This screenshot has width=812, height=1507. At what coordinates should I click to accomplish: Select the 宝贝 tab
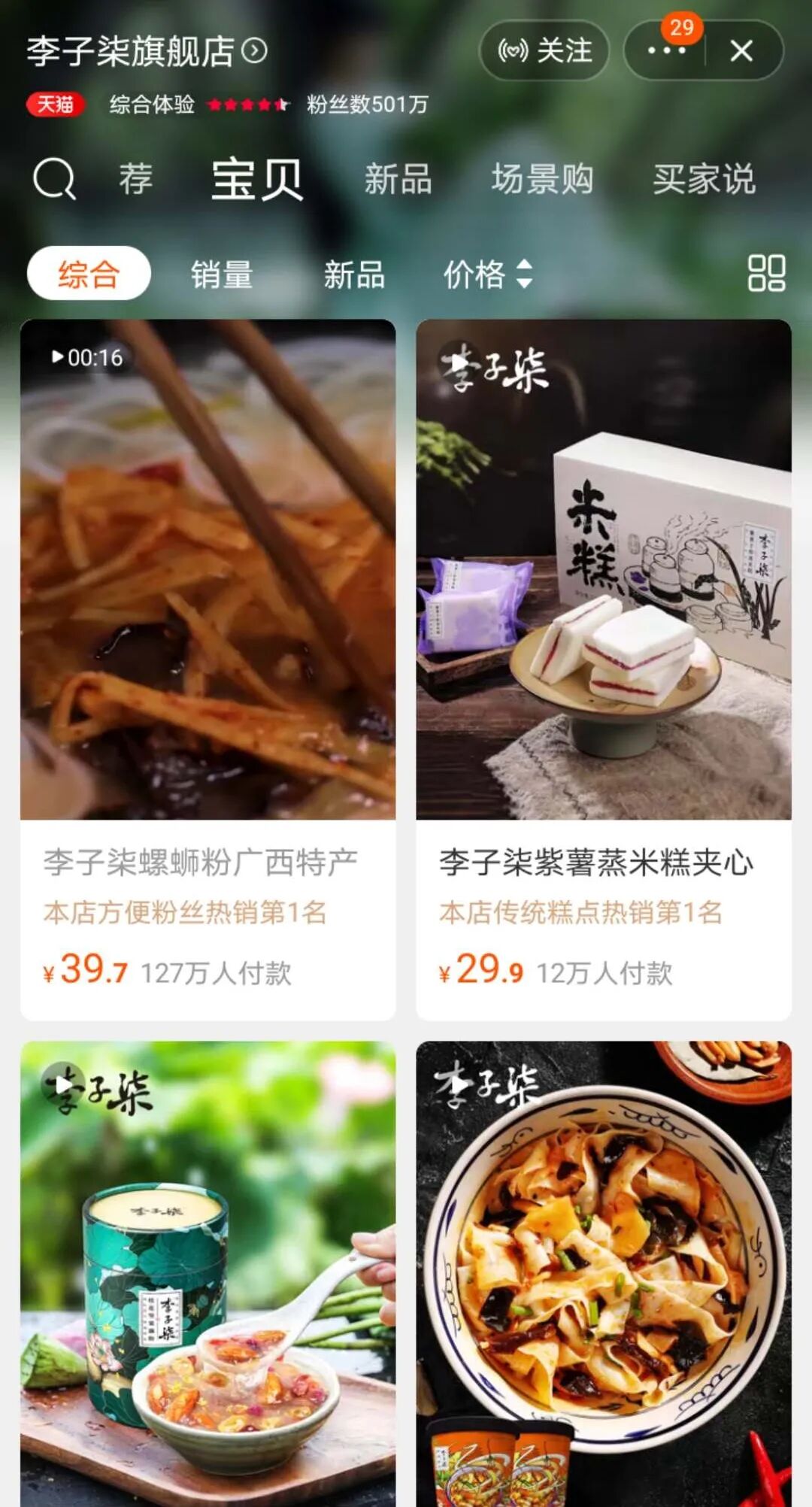pyautogui.click(x=257, y=179)
